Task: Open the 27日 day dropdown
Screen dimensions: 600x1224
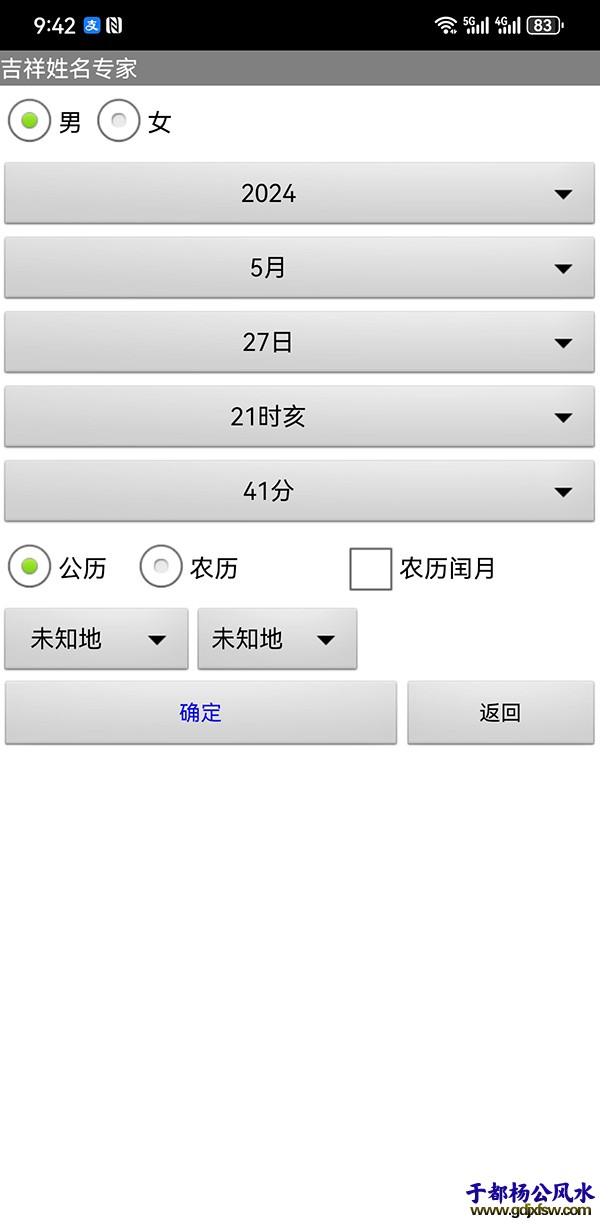Action: tap(299, 343)
